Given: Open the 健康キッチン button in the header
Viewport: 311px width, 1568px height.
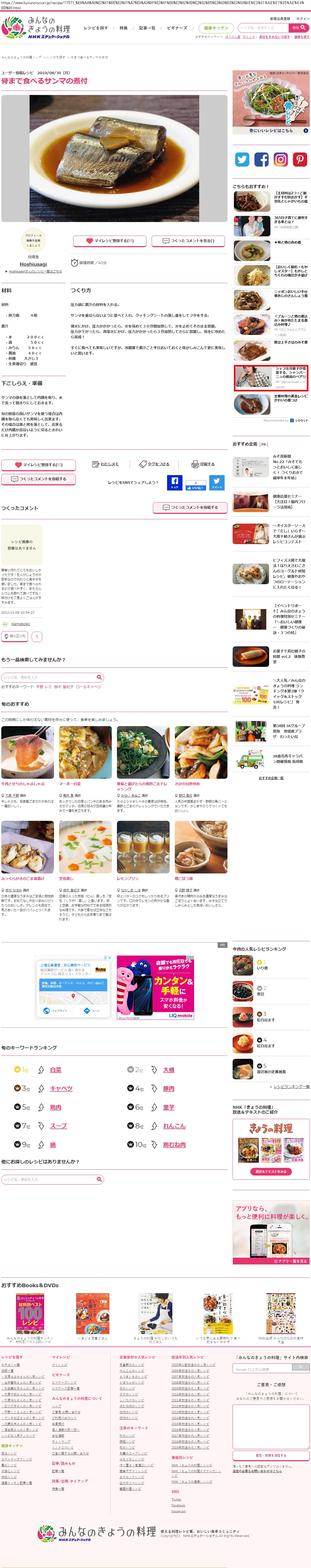Looking at the screenshot, I should tap(216, 28).
